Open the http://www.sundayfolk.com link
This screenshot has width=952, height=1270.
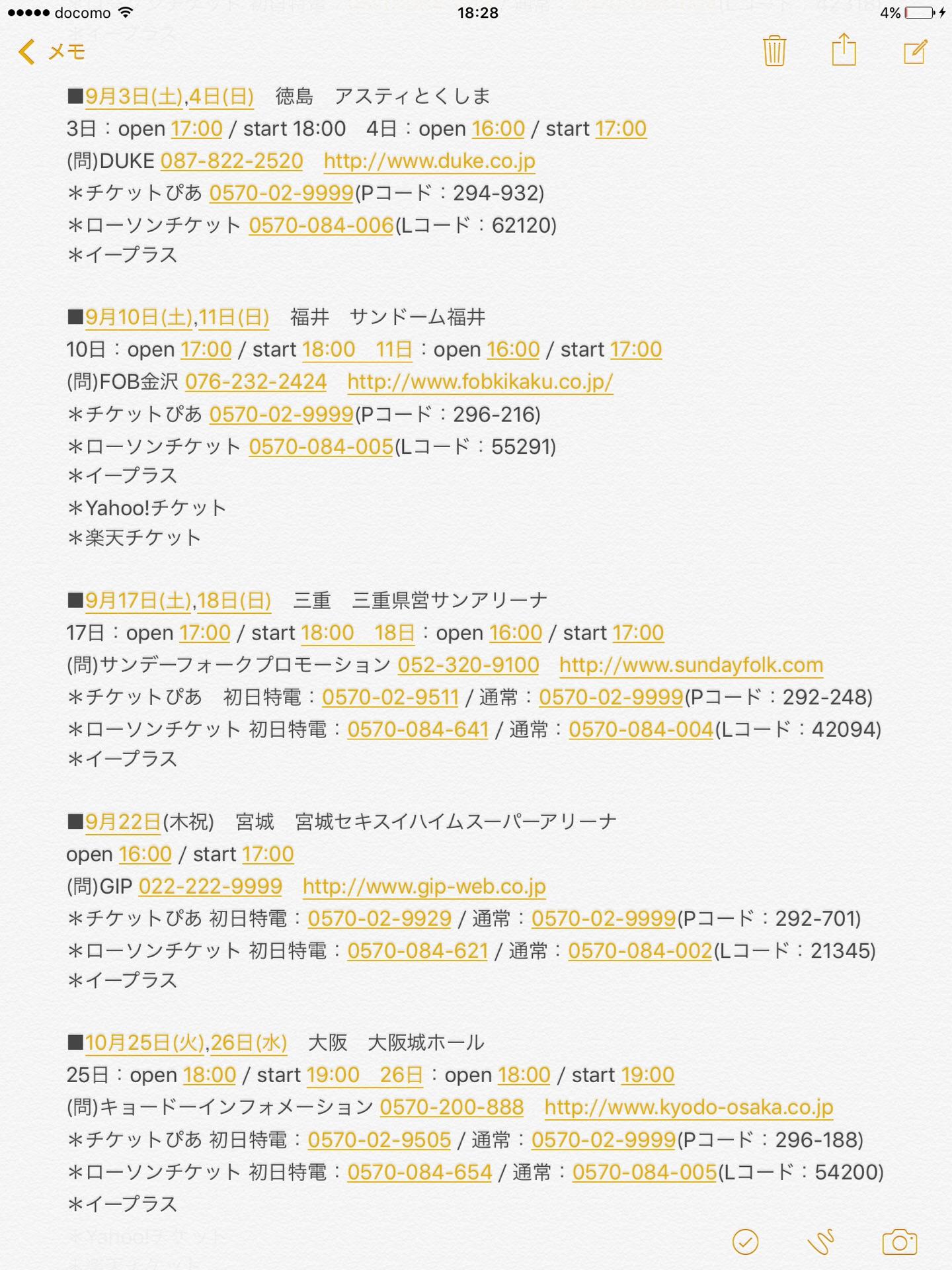click(691, 665)
